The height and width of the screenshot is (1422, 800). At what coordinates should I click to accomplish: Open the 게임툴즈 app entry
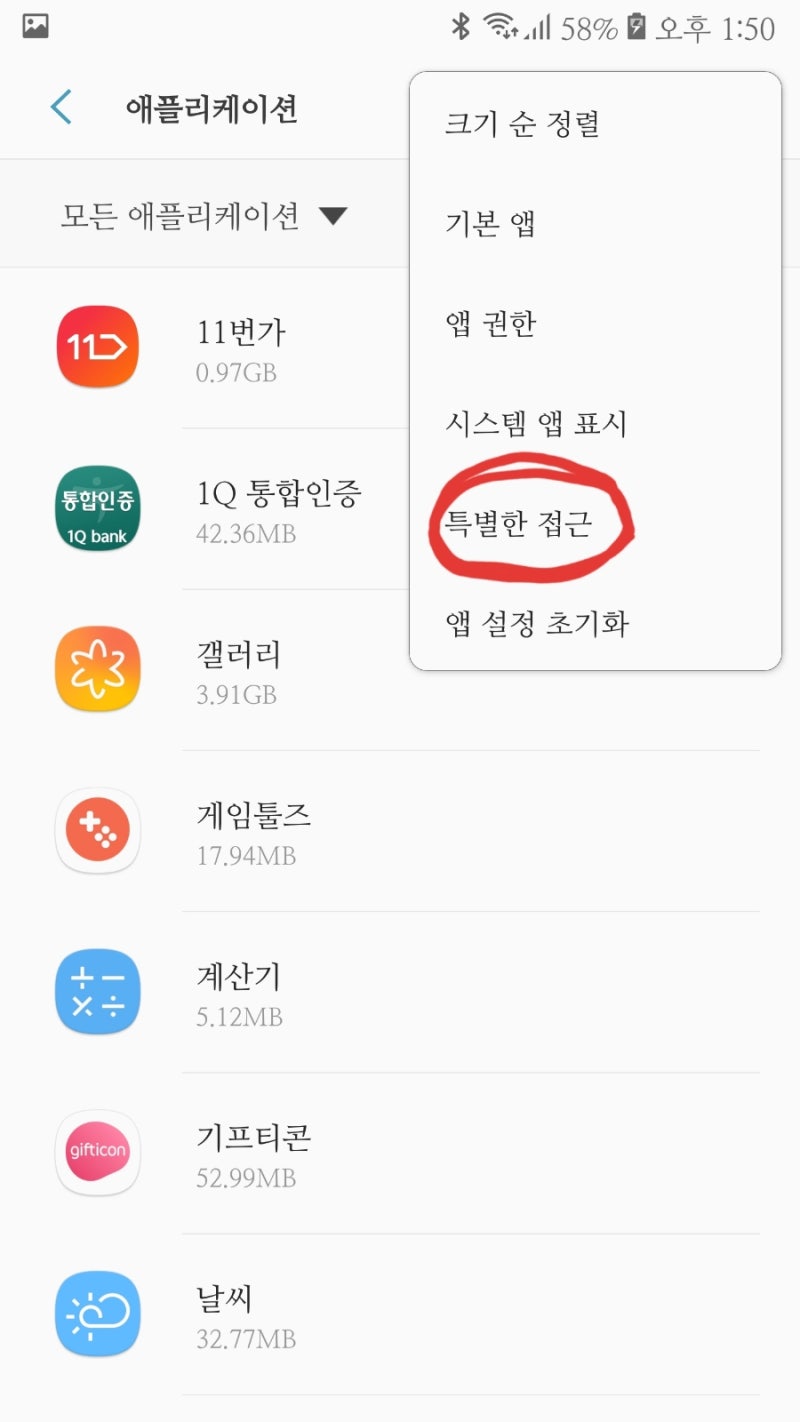point(254,831)
